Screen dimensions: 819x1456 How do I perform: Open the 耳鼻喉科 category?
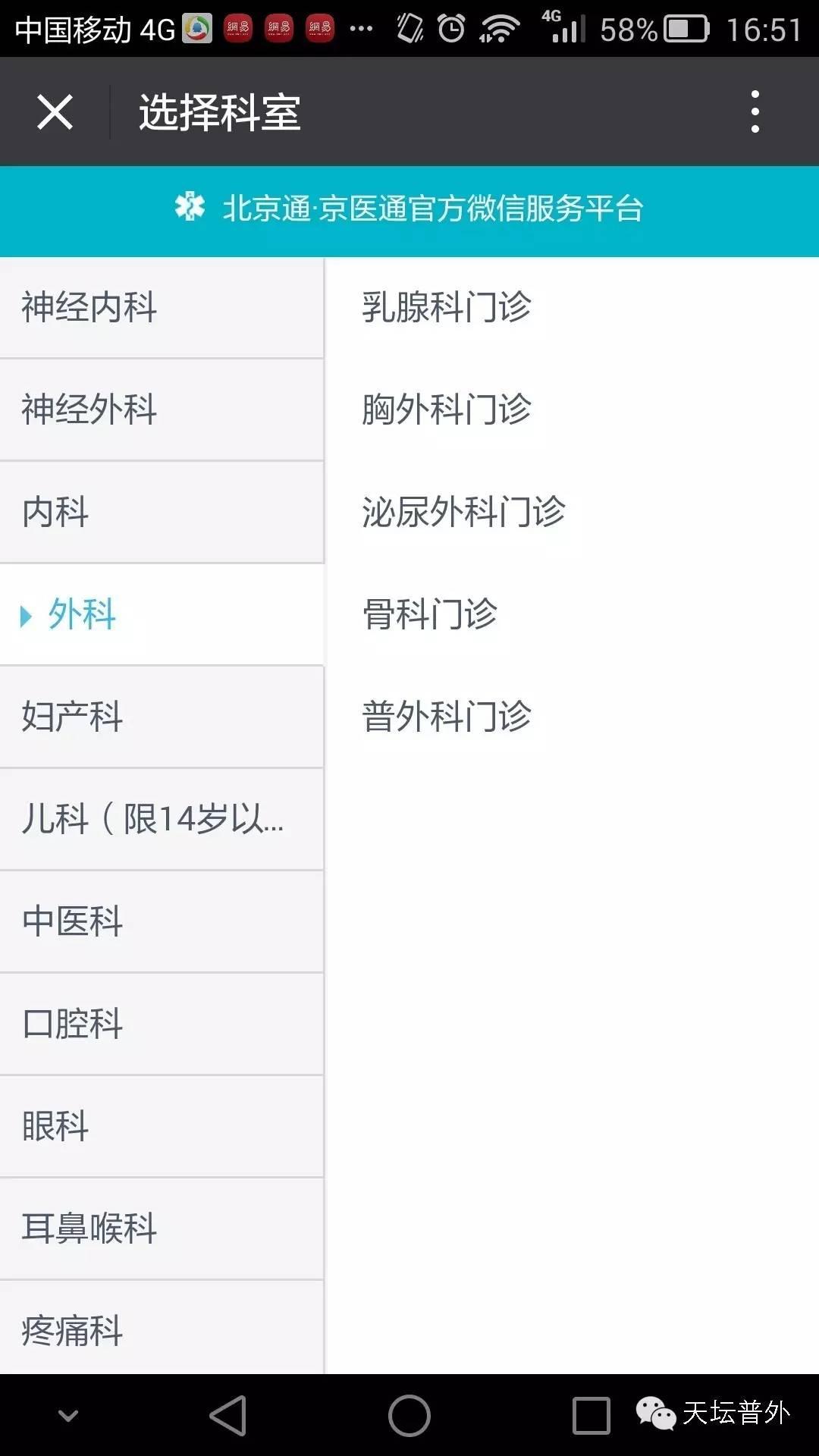point(162,1228)
